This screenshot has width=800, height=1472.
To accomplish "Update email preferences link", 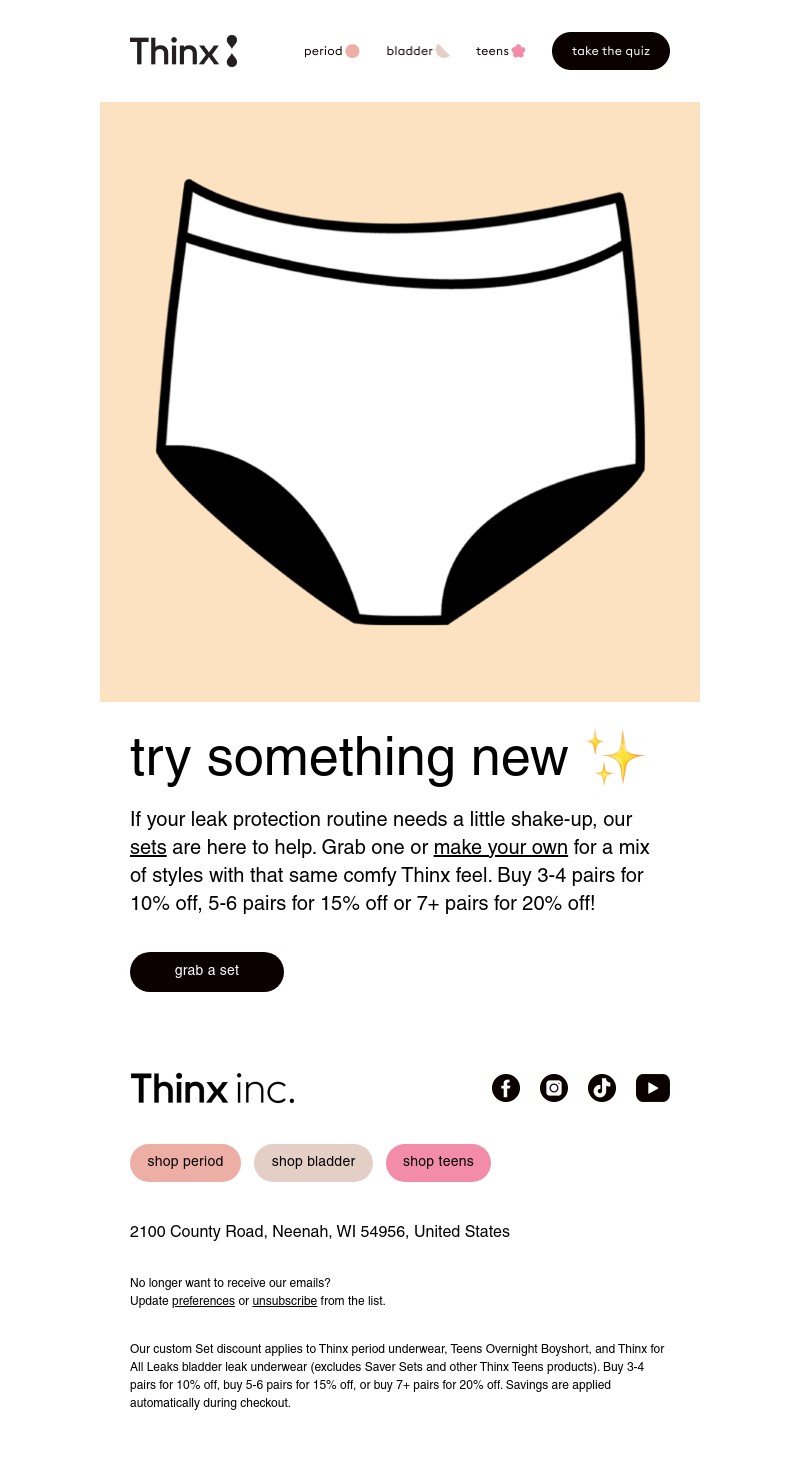I will click(x=203, y=1301).
